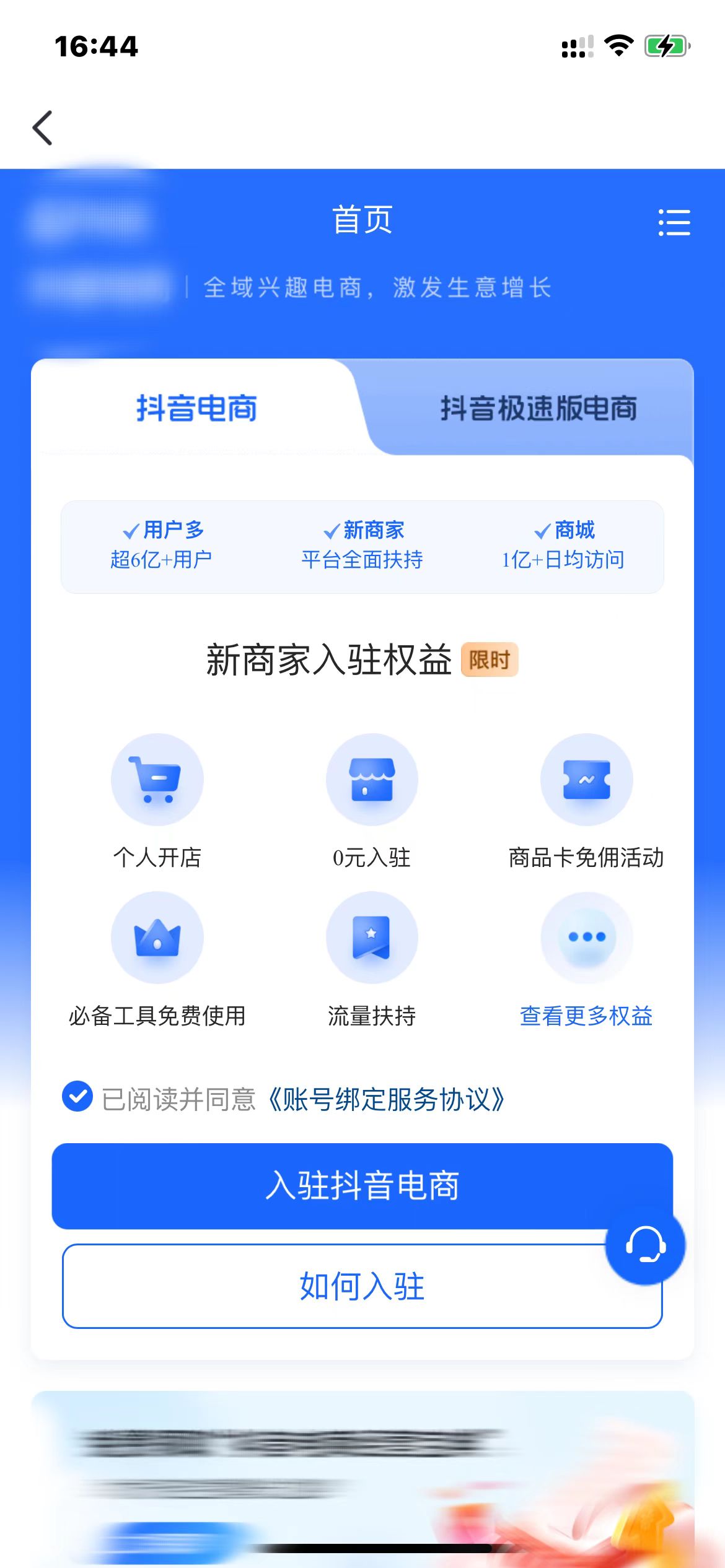Tap the ellipsis icon above 查看更多权益

587,938
